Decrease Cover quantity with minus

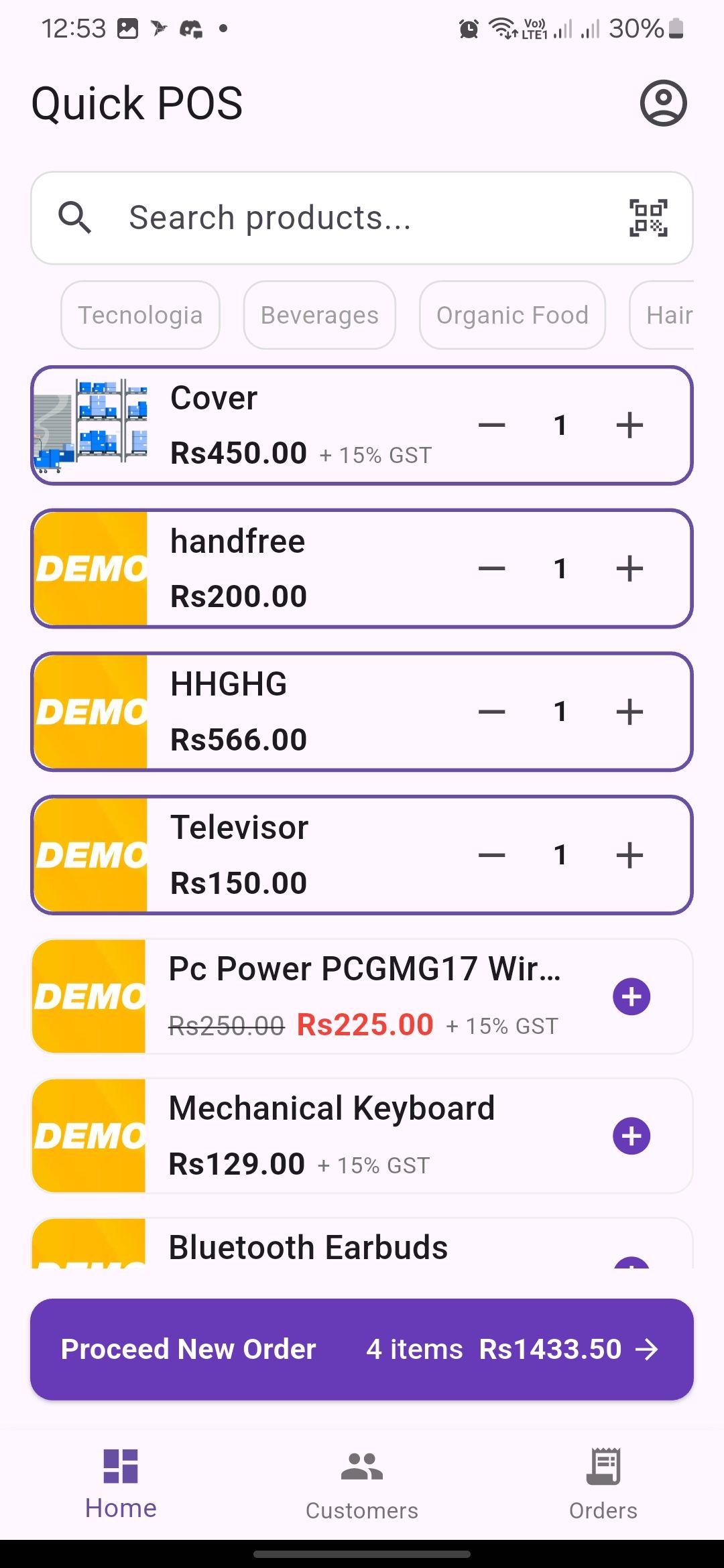(492, 425)
